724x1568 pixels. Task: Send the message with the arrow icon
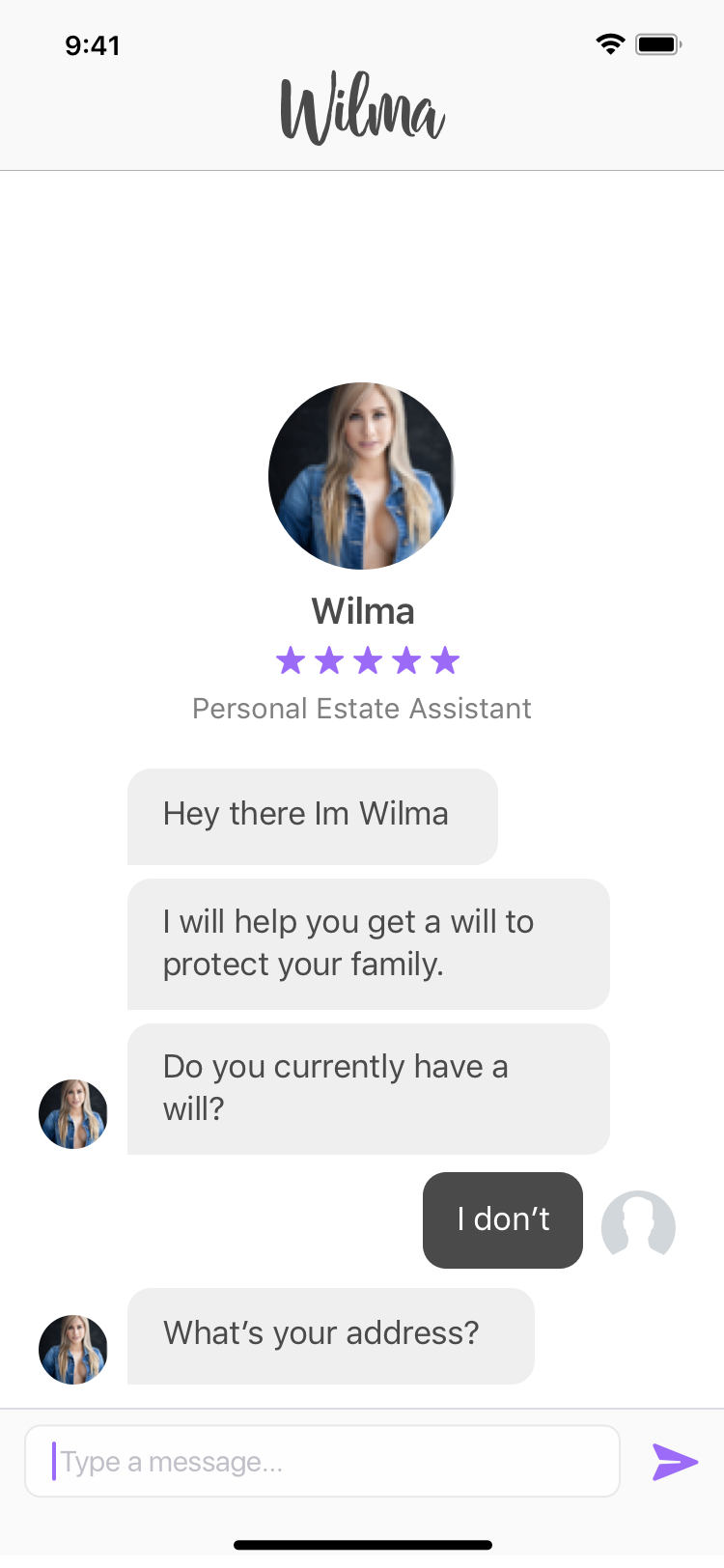(x=675, y=1462)
